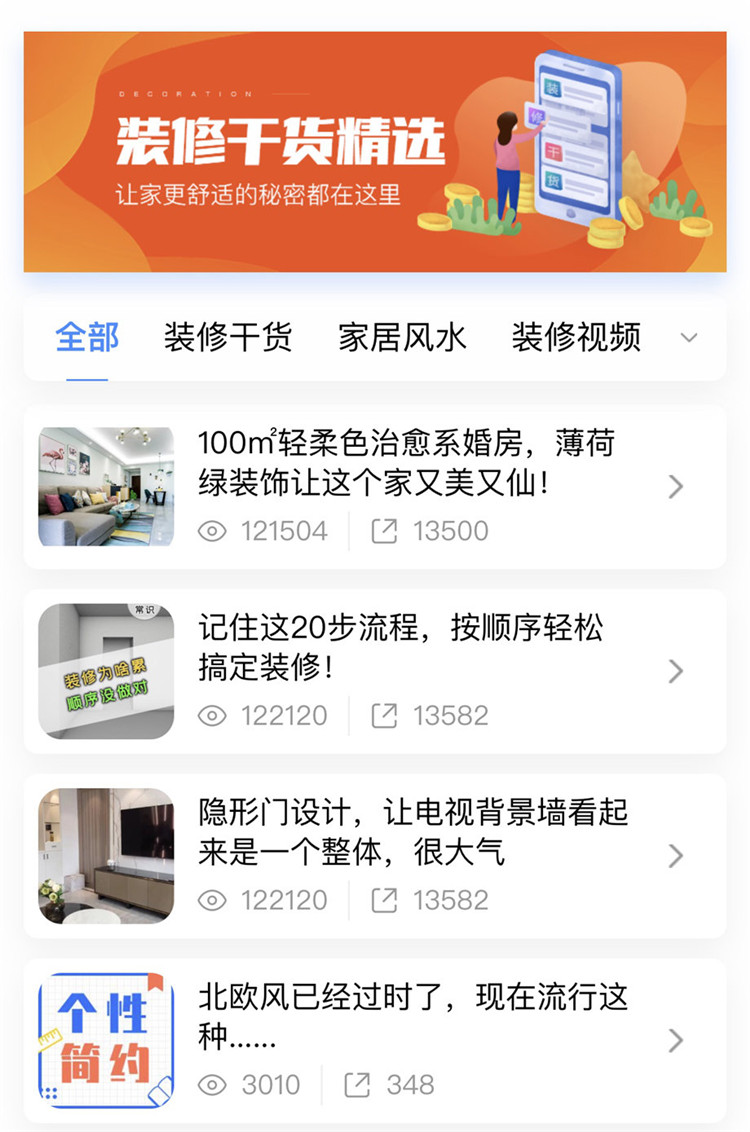This screenshot has height=1132, width=750.
Task: Switch to the 装修视频 tab
Action: point(576,338)
